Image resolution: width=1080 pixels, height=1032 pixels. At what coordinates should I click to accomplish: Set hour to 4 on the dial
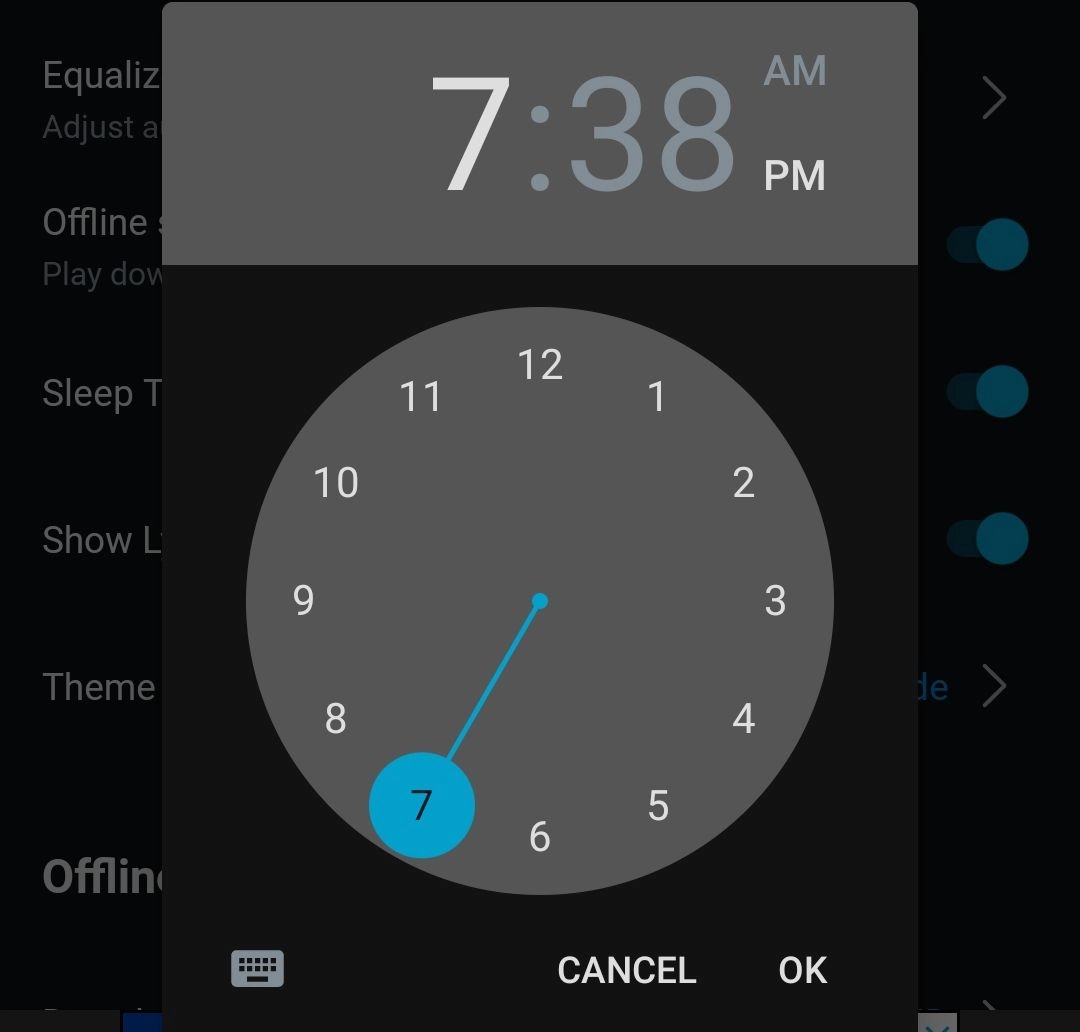pos(743,718)
